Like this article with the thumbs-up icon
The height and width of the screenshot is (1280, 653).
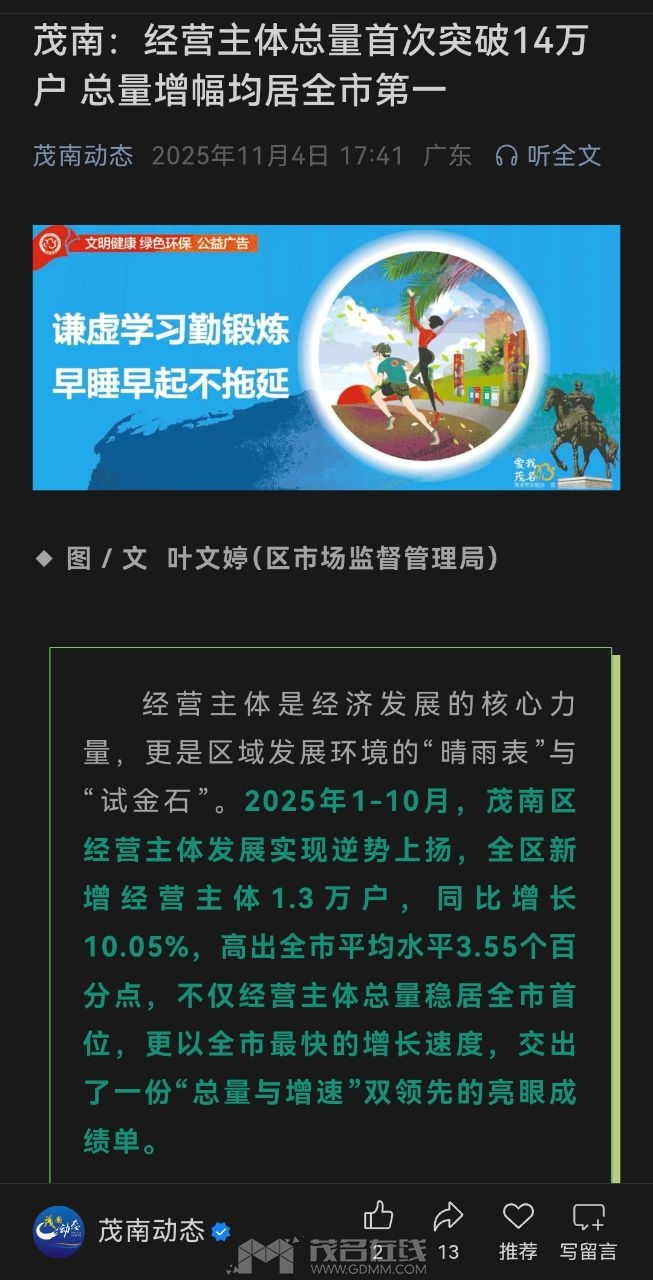[x=379, y=1218]
